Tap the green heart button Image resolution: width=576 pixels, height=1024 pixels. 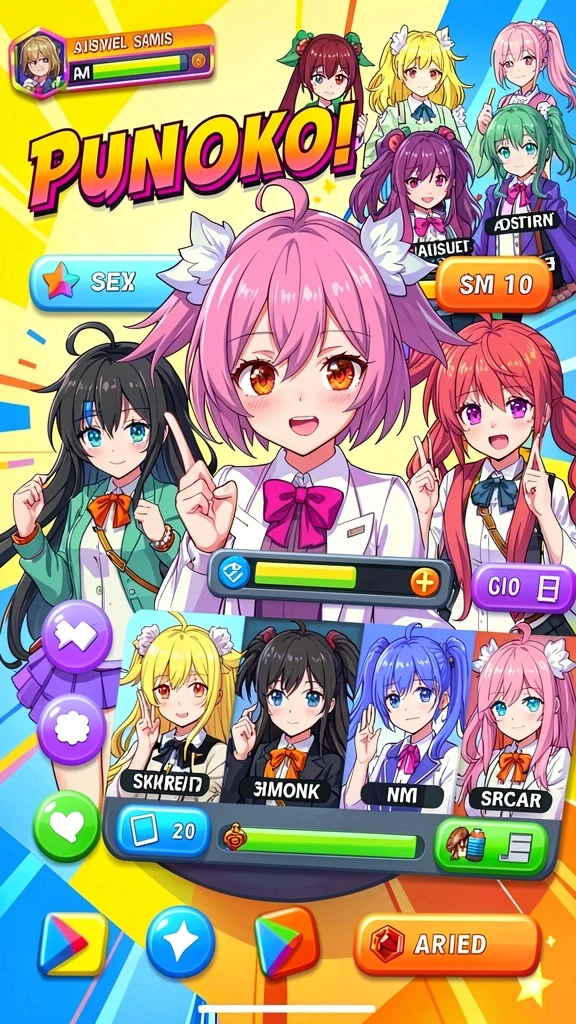(x=67, y=825)
